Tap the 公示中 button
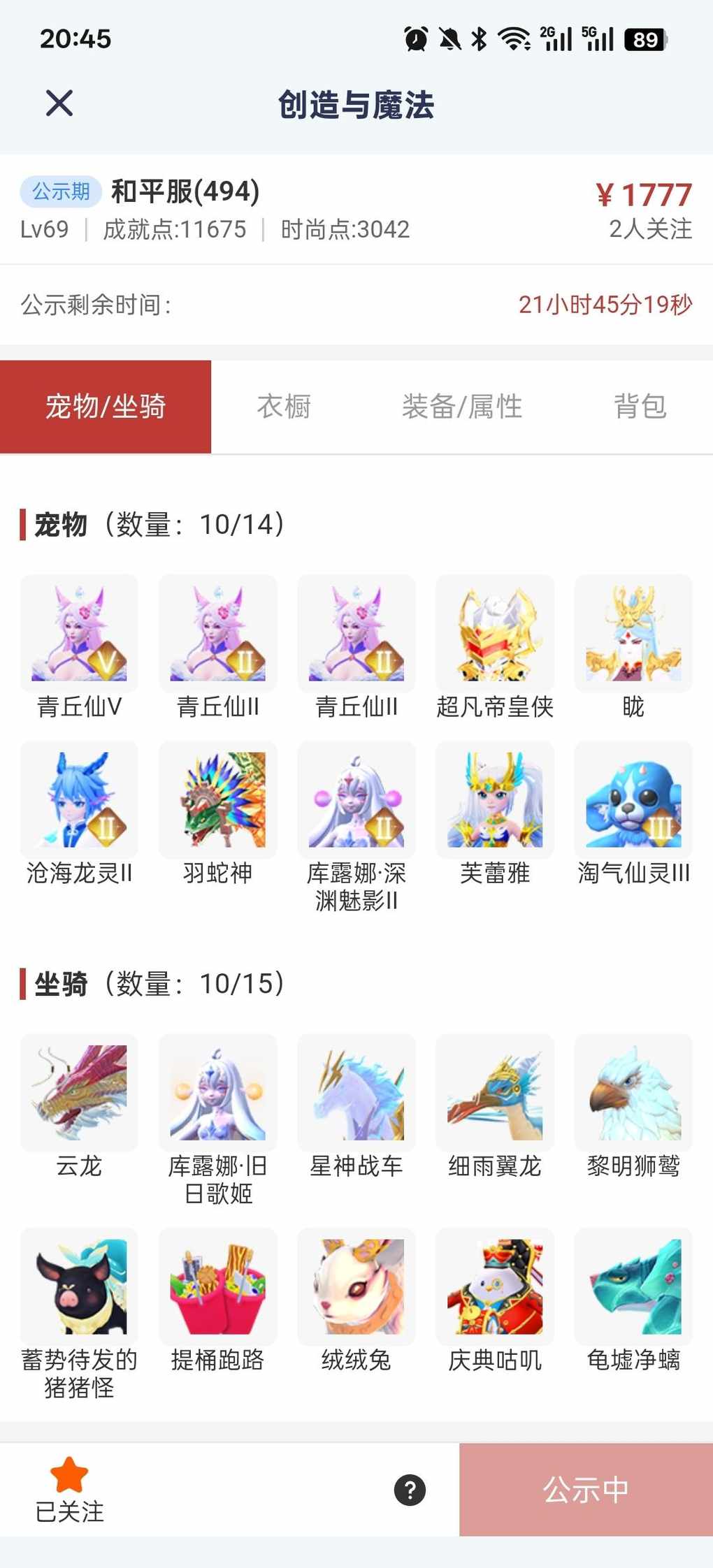 (x=586, y=1490)
